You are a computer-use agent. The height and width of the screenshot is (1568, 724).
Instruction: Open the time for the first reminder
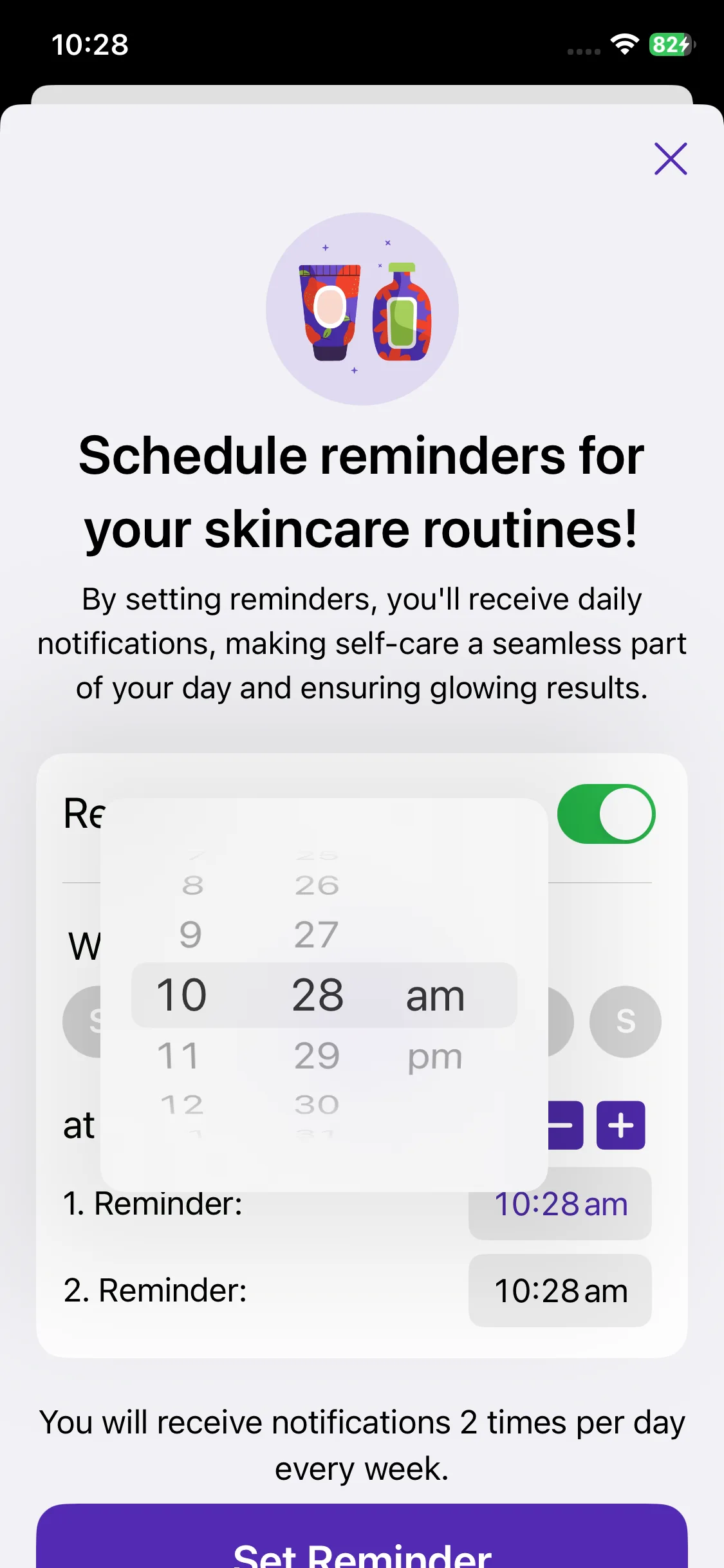560,1204
